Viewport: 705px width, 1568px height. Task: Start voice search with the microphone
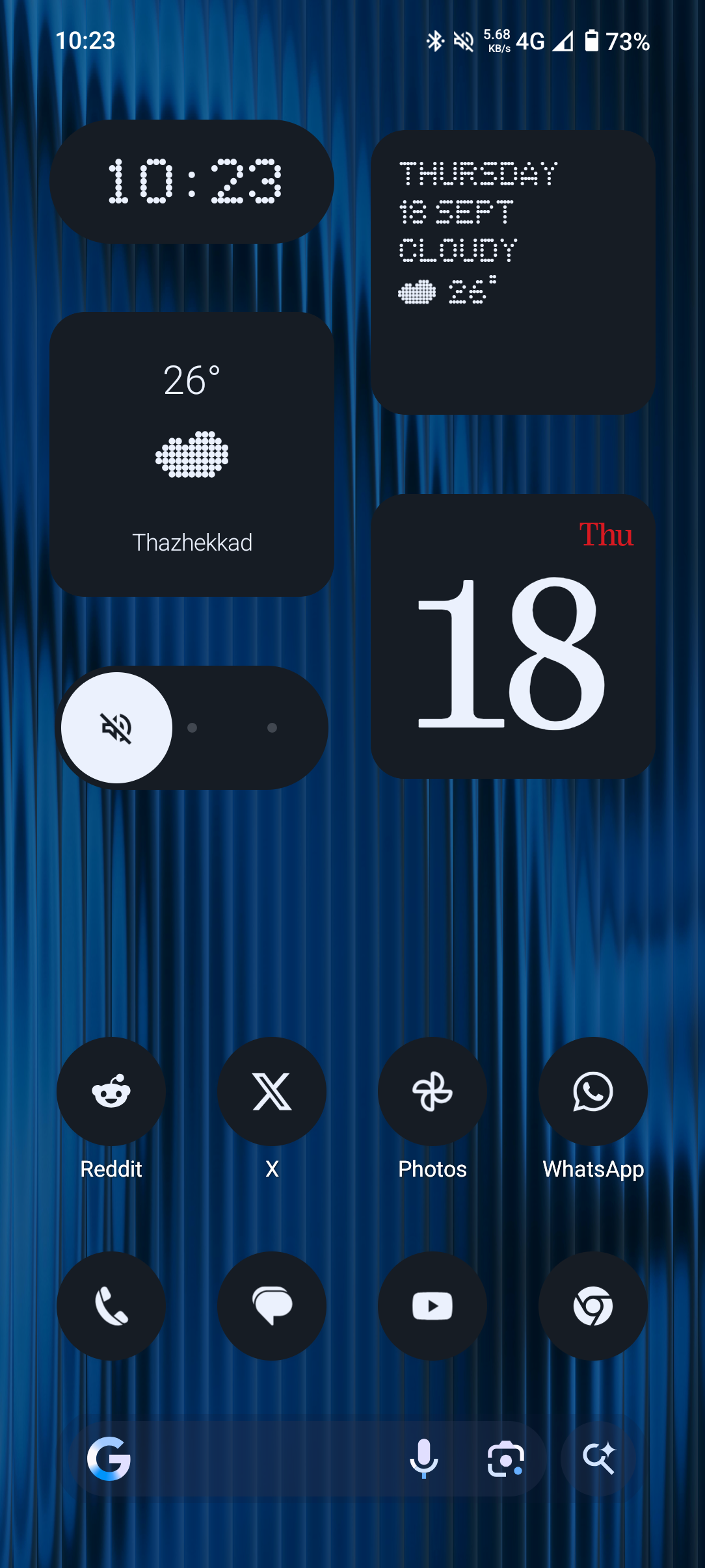423,1459
